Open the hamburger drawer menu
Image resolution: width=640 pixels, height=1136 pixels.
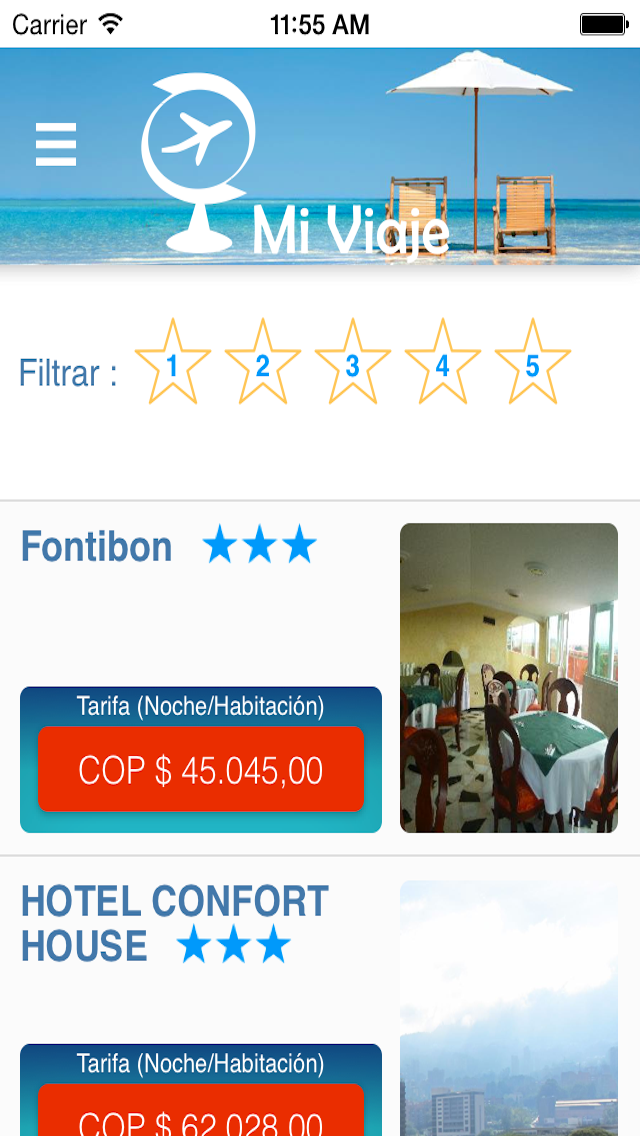point(56,144)
